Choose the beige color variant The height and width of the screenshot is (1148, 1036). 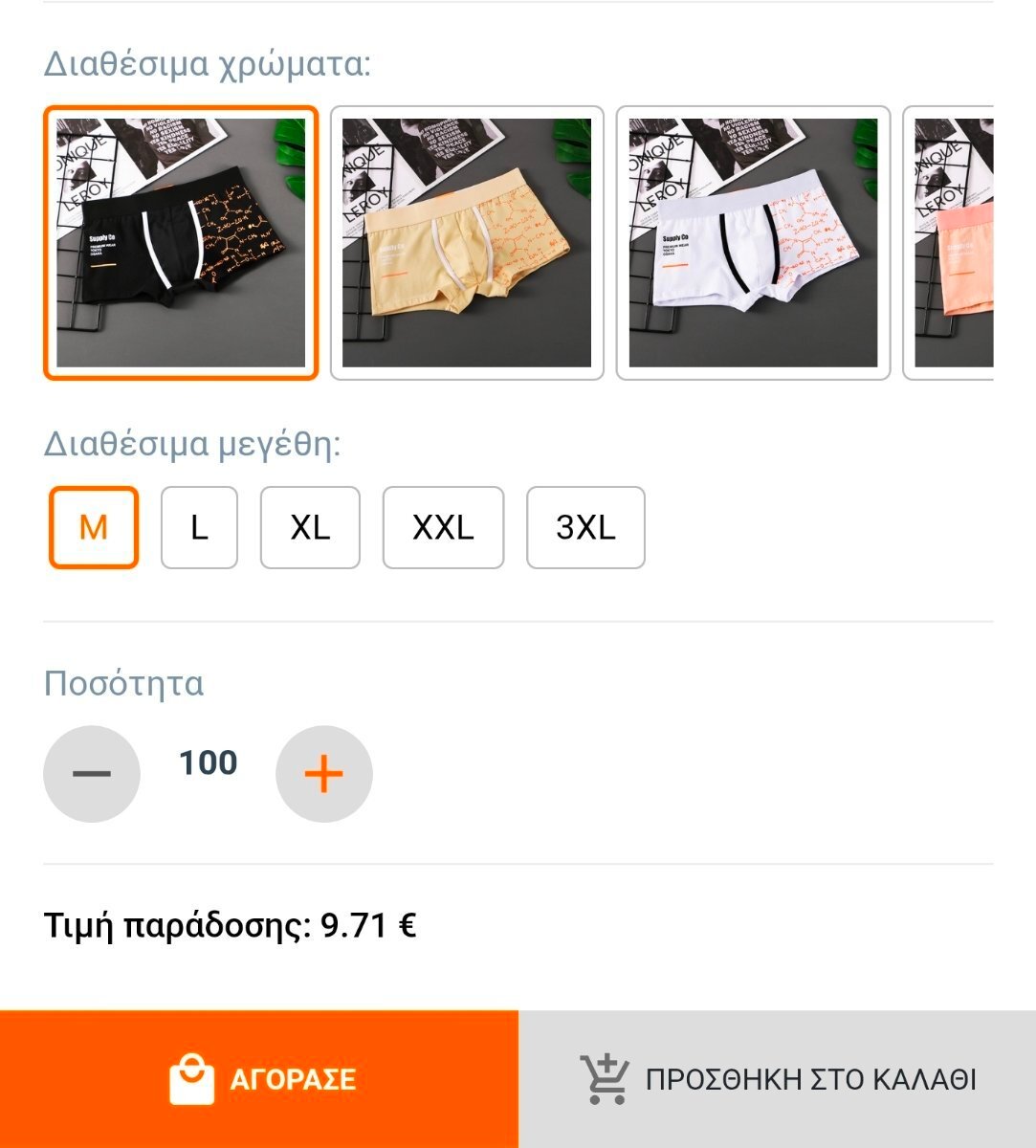(x=467, y=243)
